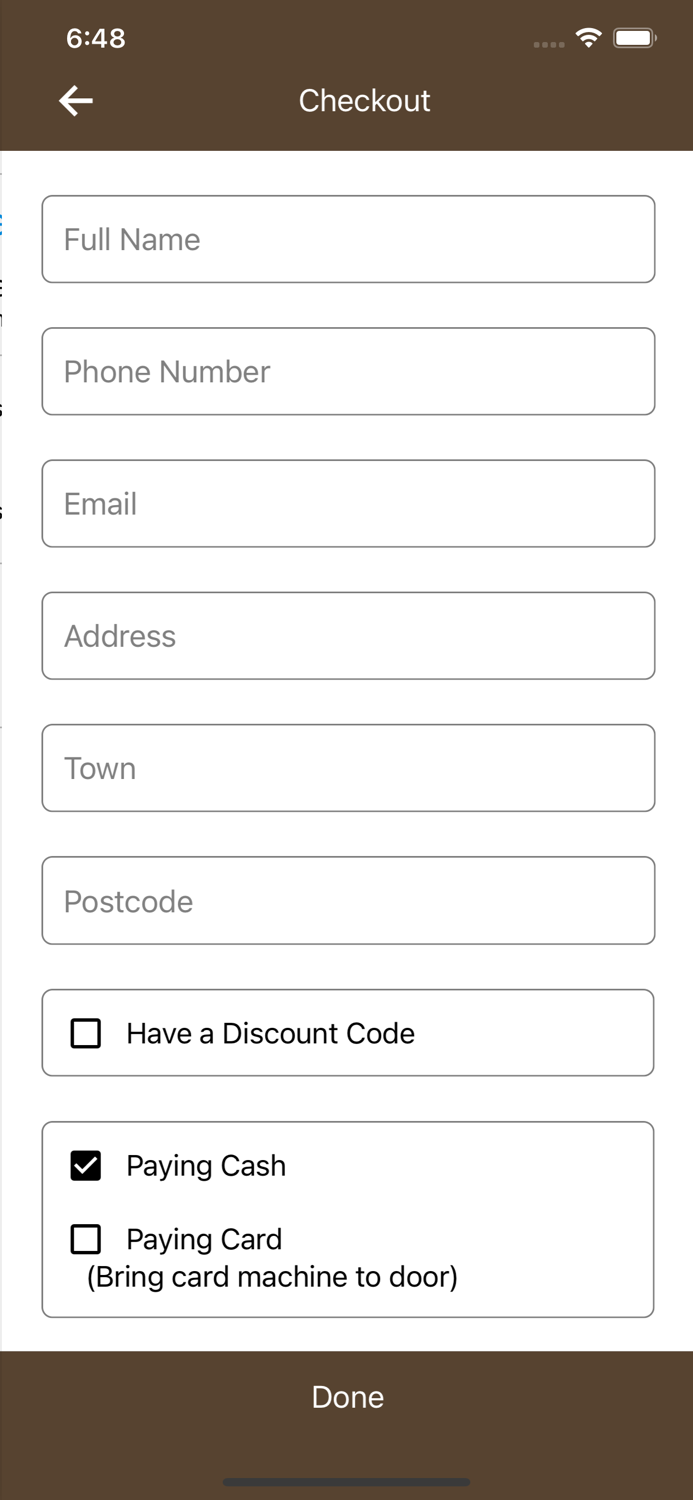Focus the Town field

(x=348, y=768)
